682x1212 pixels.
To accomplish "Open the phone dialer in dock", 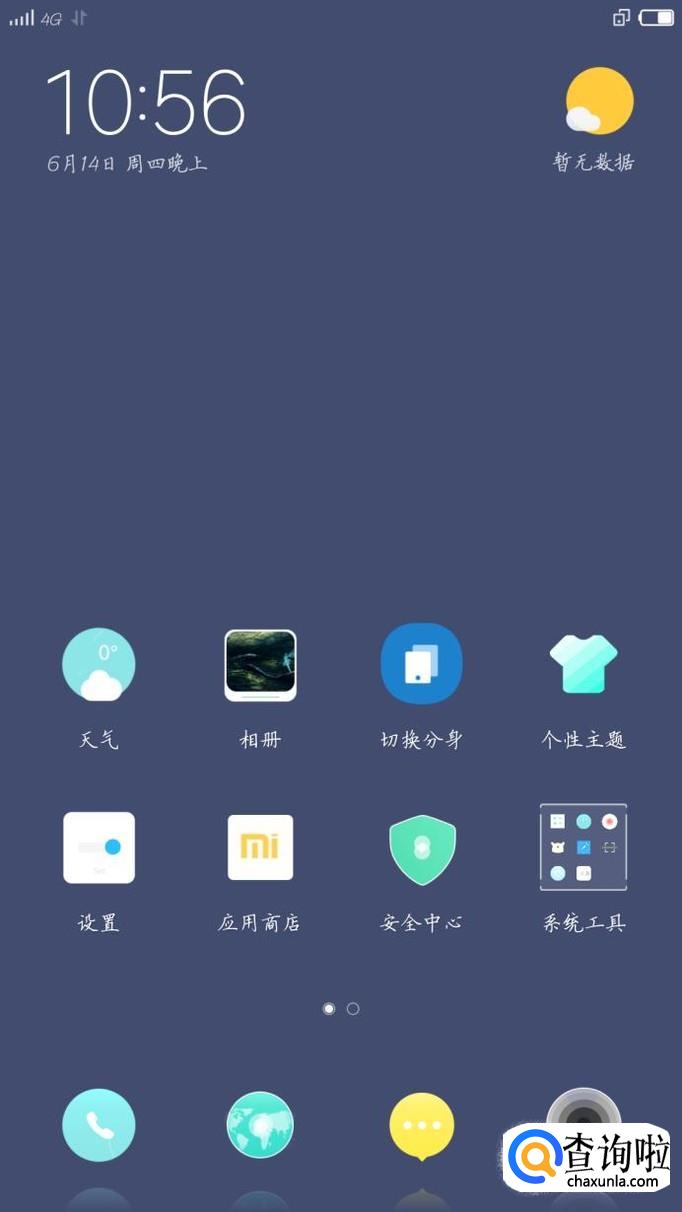I will [99, 1125].
